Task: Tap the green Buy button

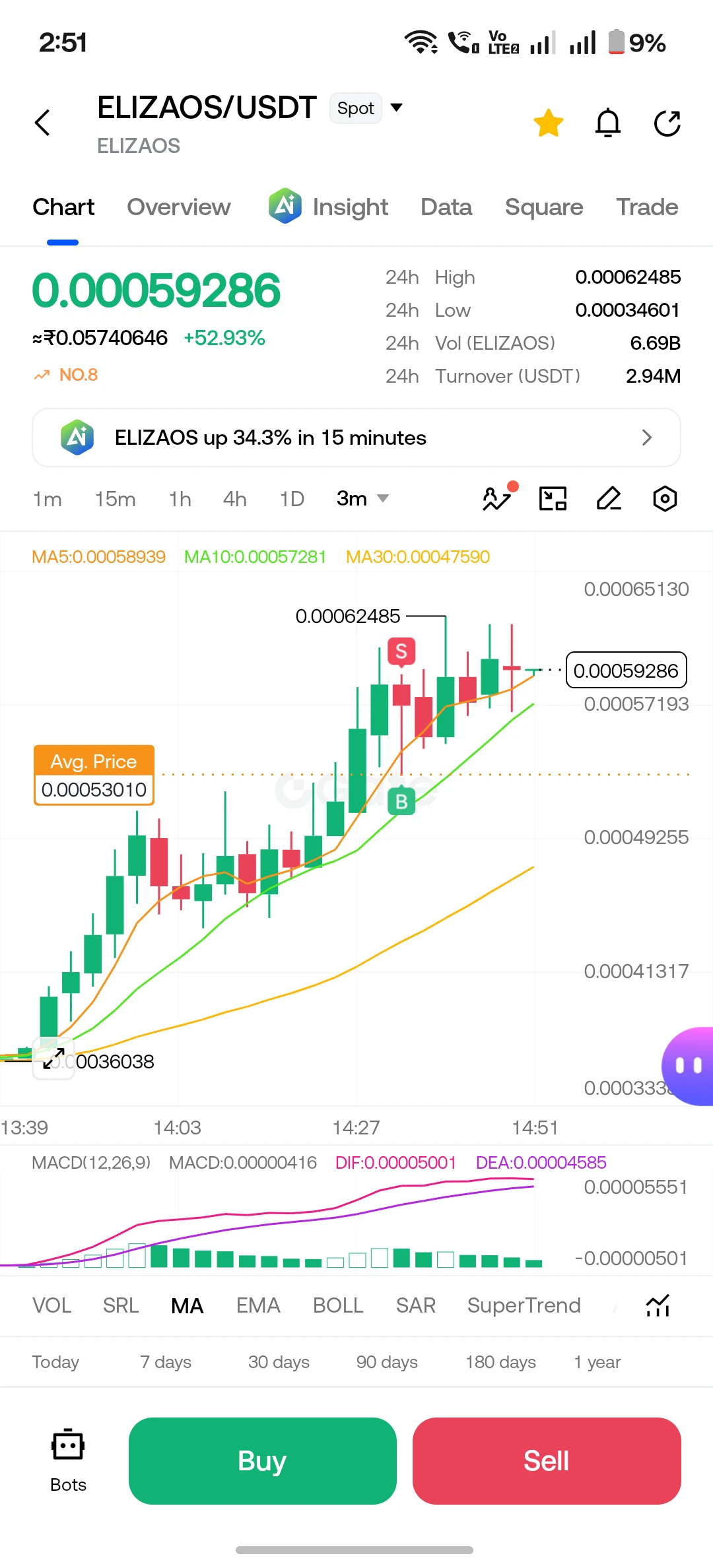Action: pos(263,1461)
